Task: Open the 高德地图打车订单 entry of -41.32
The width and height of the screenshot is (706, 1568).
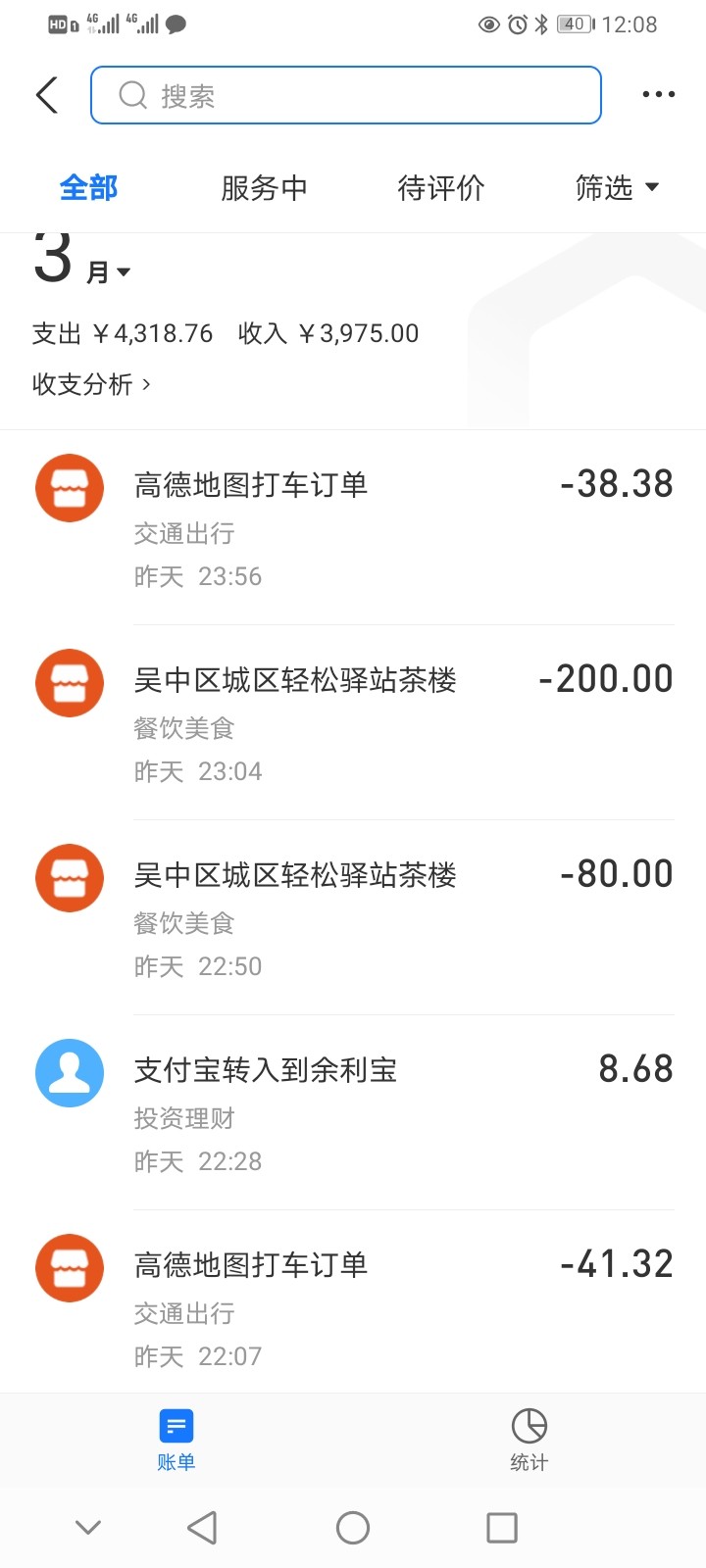Action: tap(353, 1305)
